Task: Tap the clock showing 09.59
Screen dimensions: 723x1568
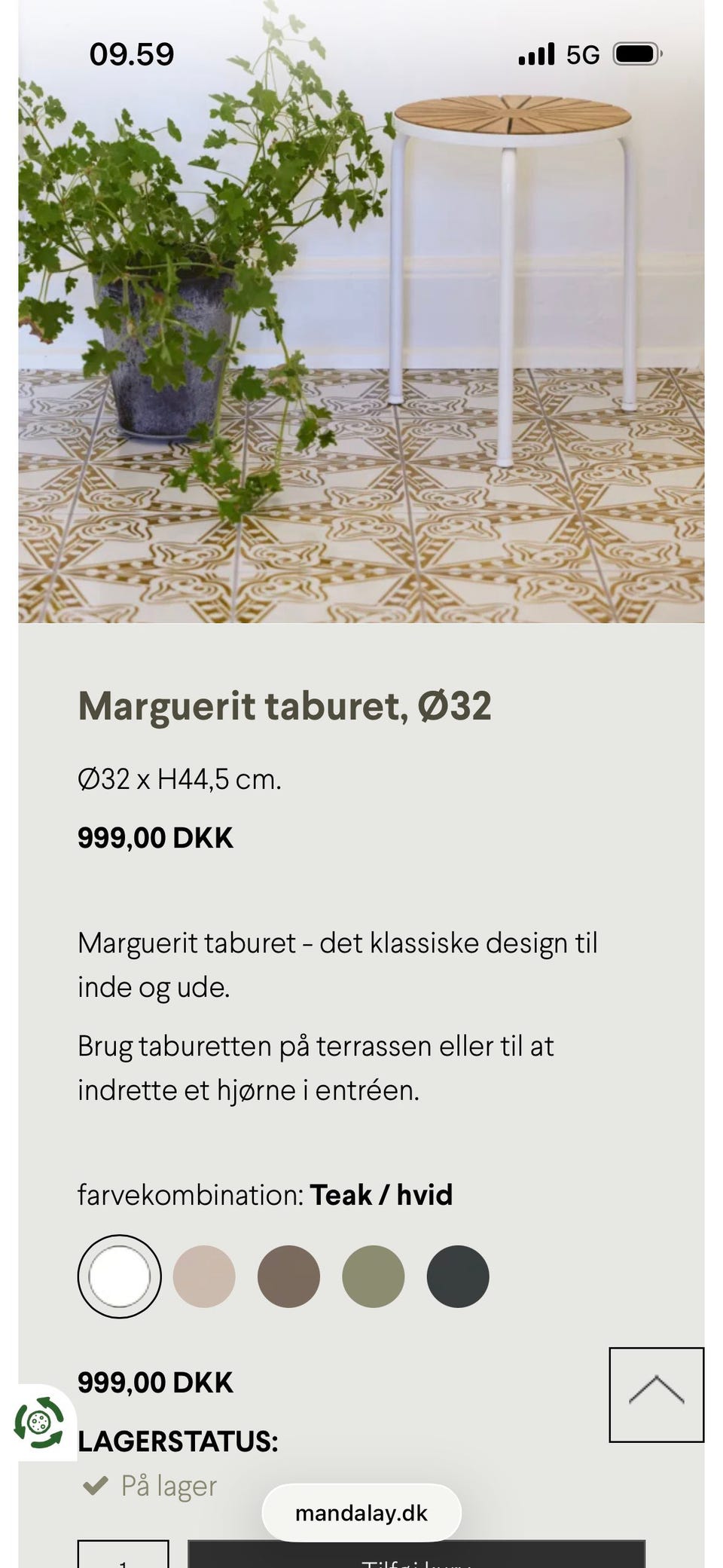Action: [133, 53]
